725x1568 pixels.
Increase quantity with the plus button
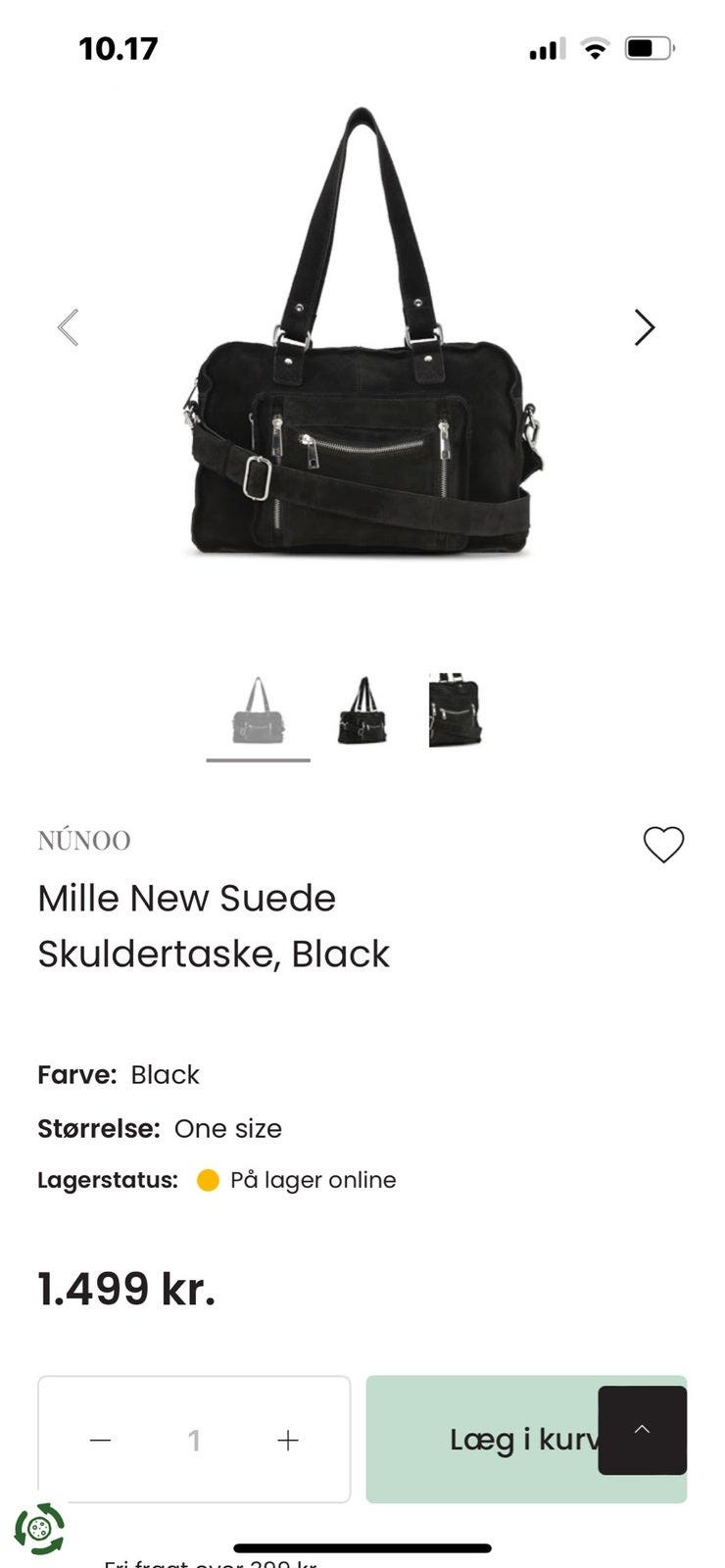(287, 1440)
